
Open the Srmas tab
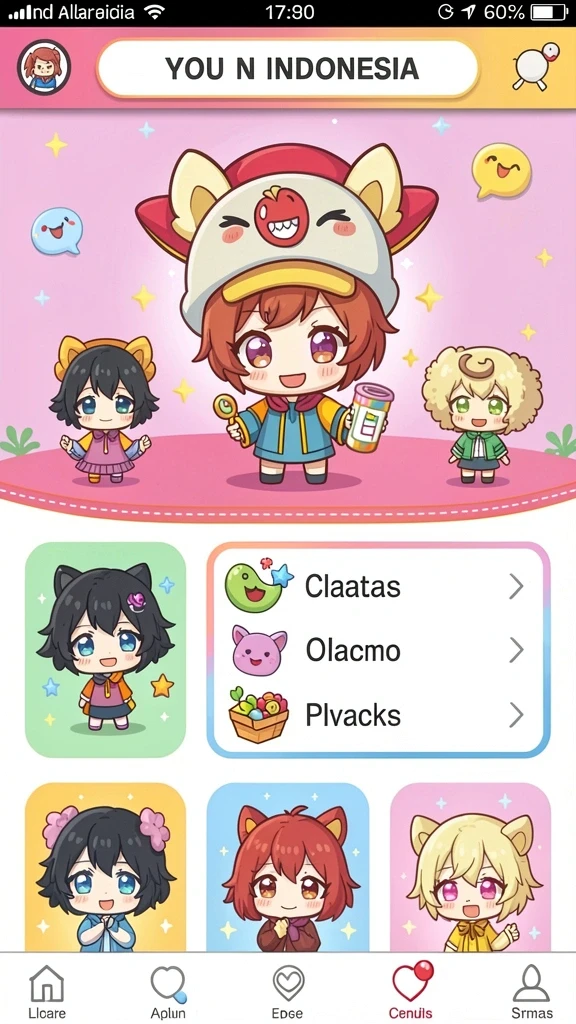tap(531, 991)
